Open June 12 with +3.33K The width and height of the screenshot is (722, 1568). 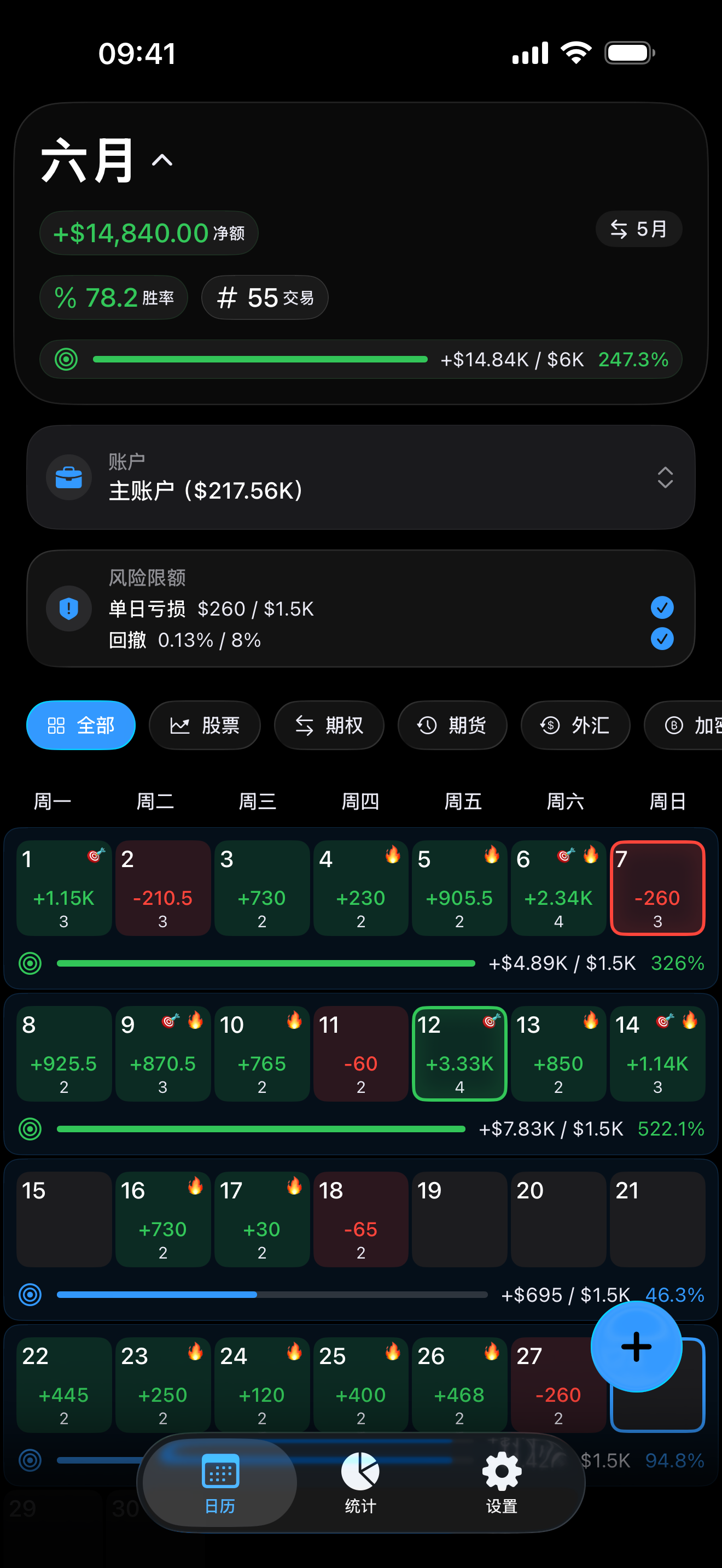[459, 1053]
